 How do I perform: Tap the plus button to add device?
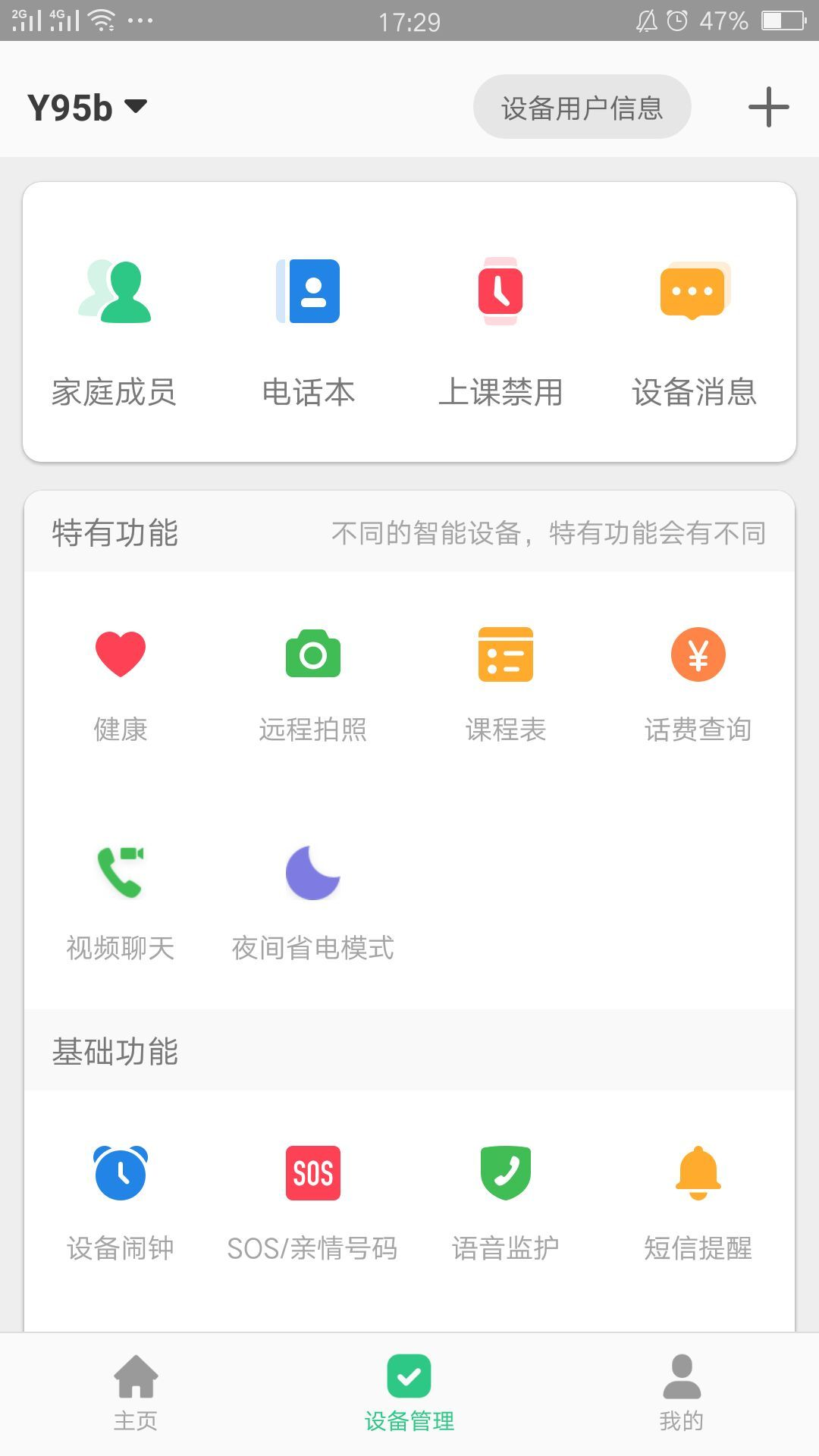coord(768,106)
